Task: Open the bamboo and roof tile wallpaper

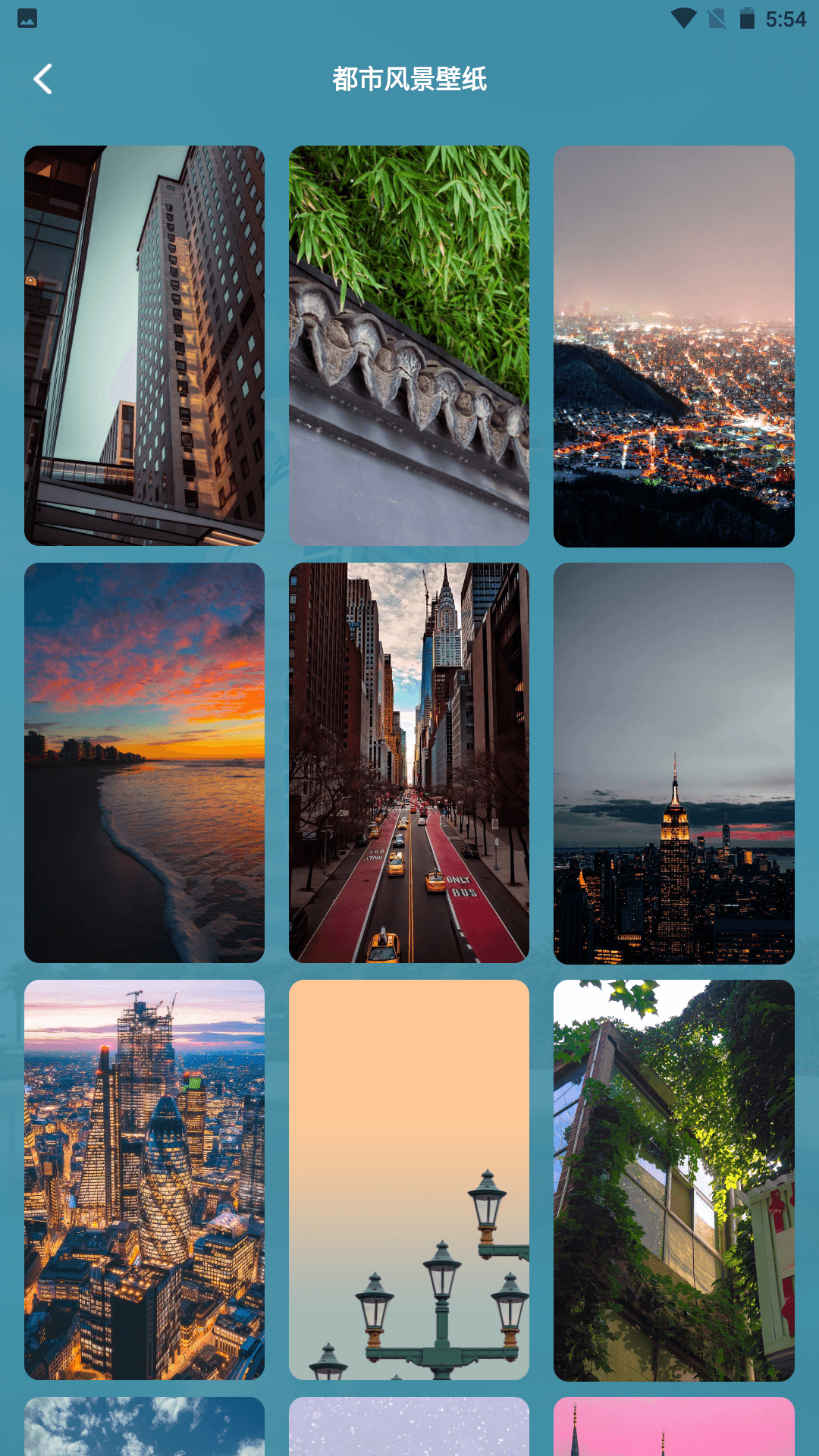Action: [409, 345]
